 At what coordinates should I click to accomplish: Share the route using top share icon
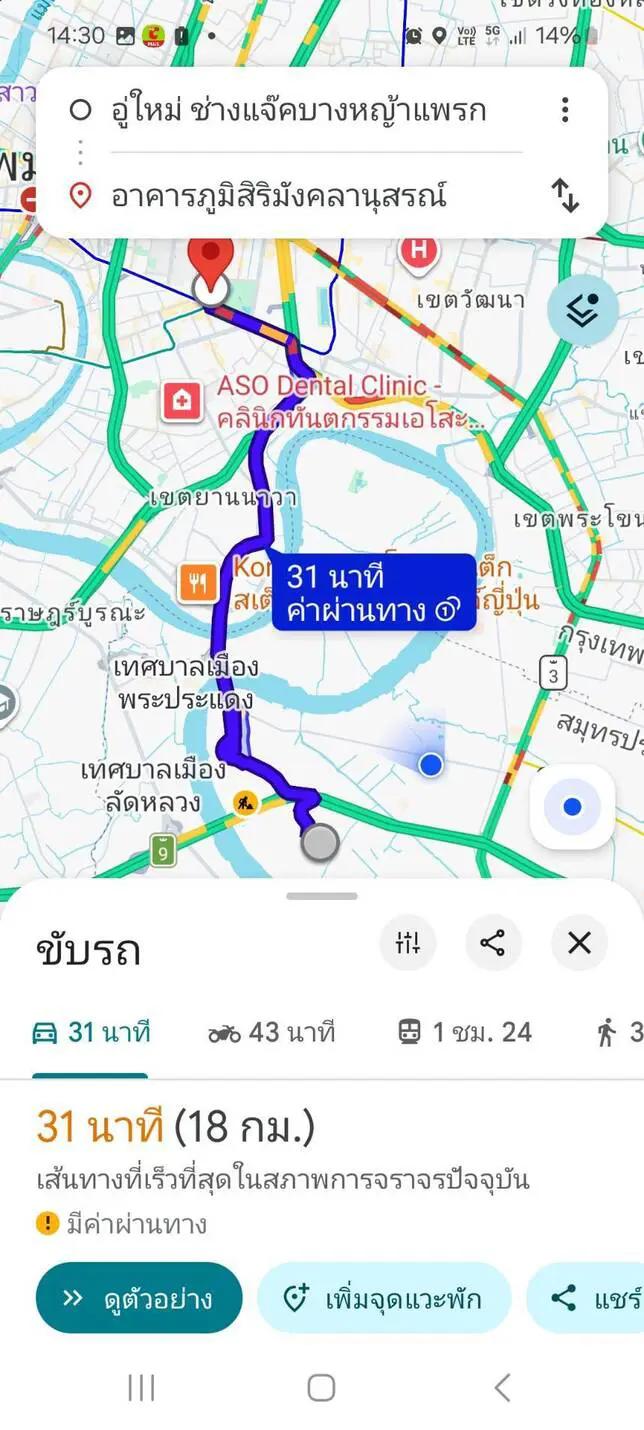click(x=493, y=943)
